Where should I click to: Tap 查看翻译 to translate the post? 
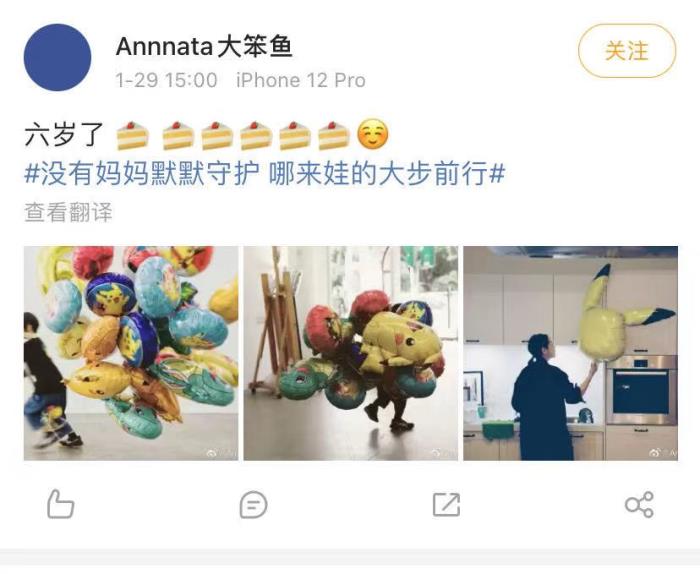[x=68, y=212]
